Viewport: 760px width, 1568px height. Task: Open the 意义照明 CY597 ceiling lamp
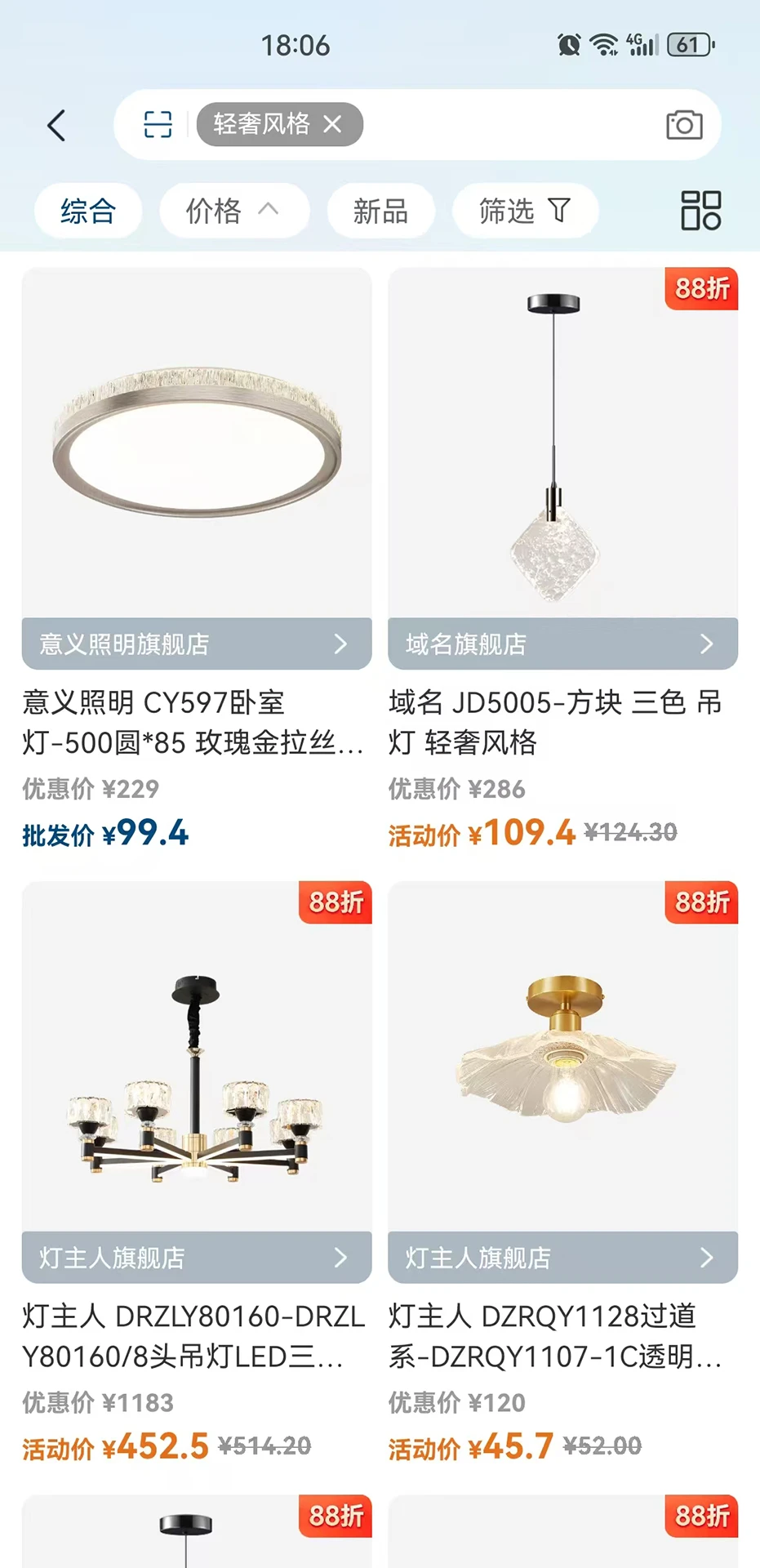(197, 442)
